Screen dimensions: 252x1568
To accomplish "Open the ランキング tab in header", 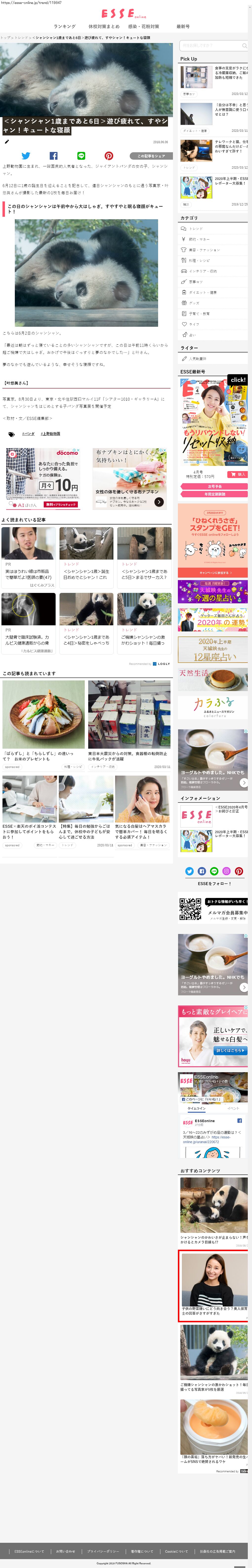I will tap(64, 27).
